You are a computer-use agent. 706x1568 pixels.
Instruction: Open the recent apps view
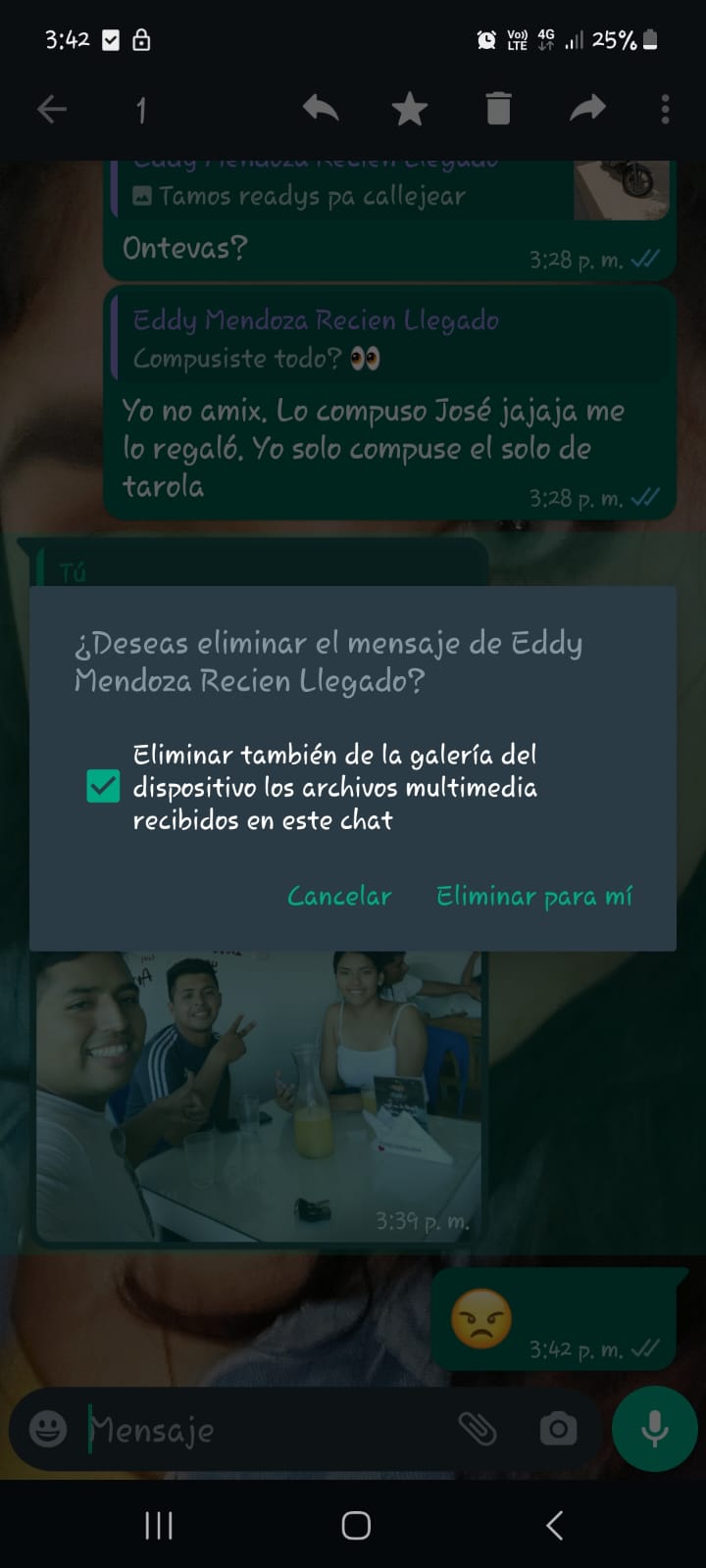point(159,1525)
